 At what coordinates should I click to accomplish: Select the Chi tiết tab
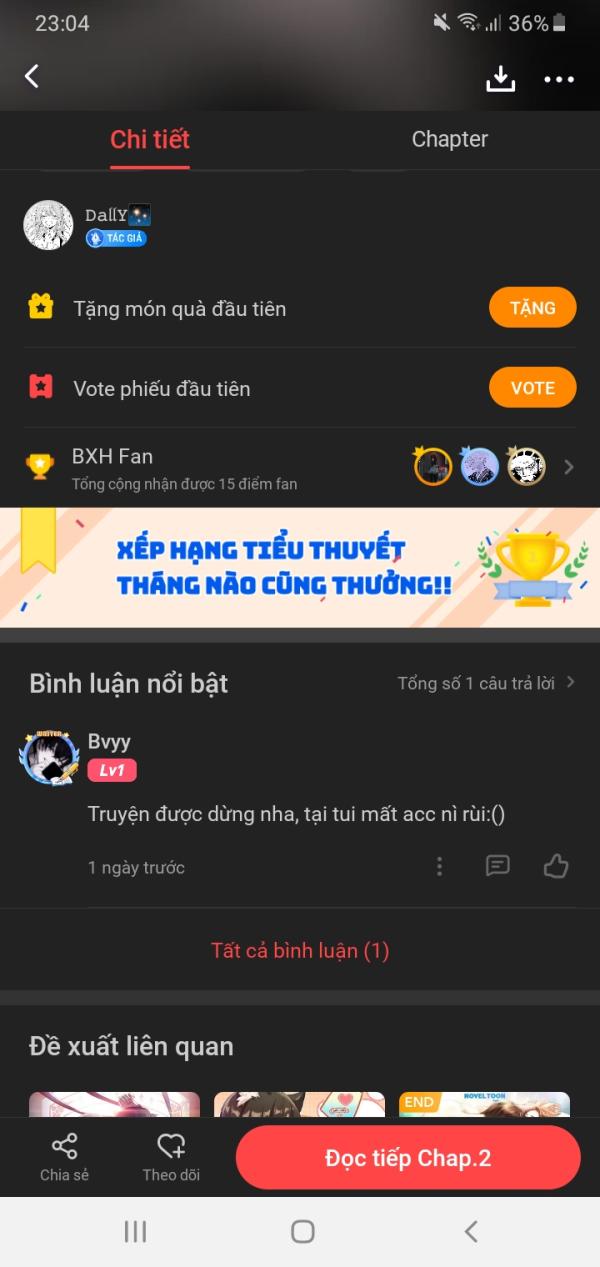pos(150,139)
